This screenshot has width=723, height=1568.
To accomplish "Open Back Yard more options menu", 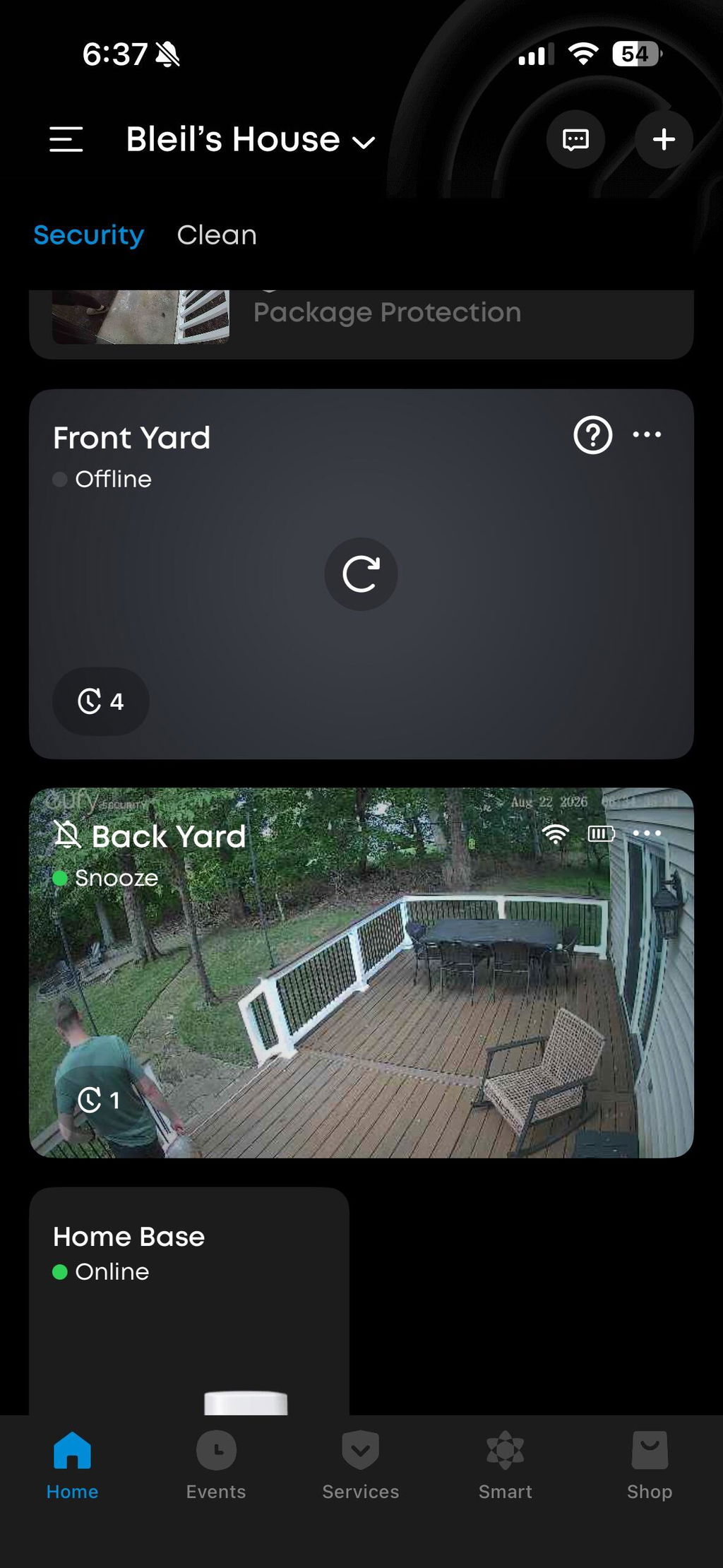I will point(647,833).
